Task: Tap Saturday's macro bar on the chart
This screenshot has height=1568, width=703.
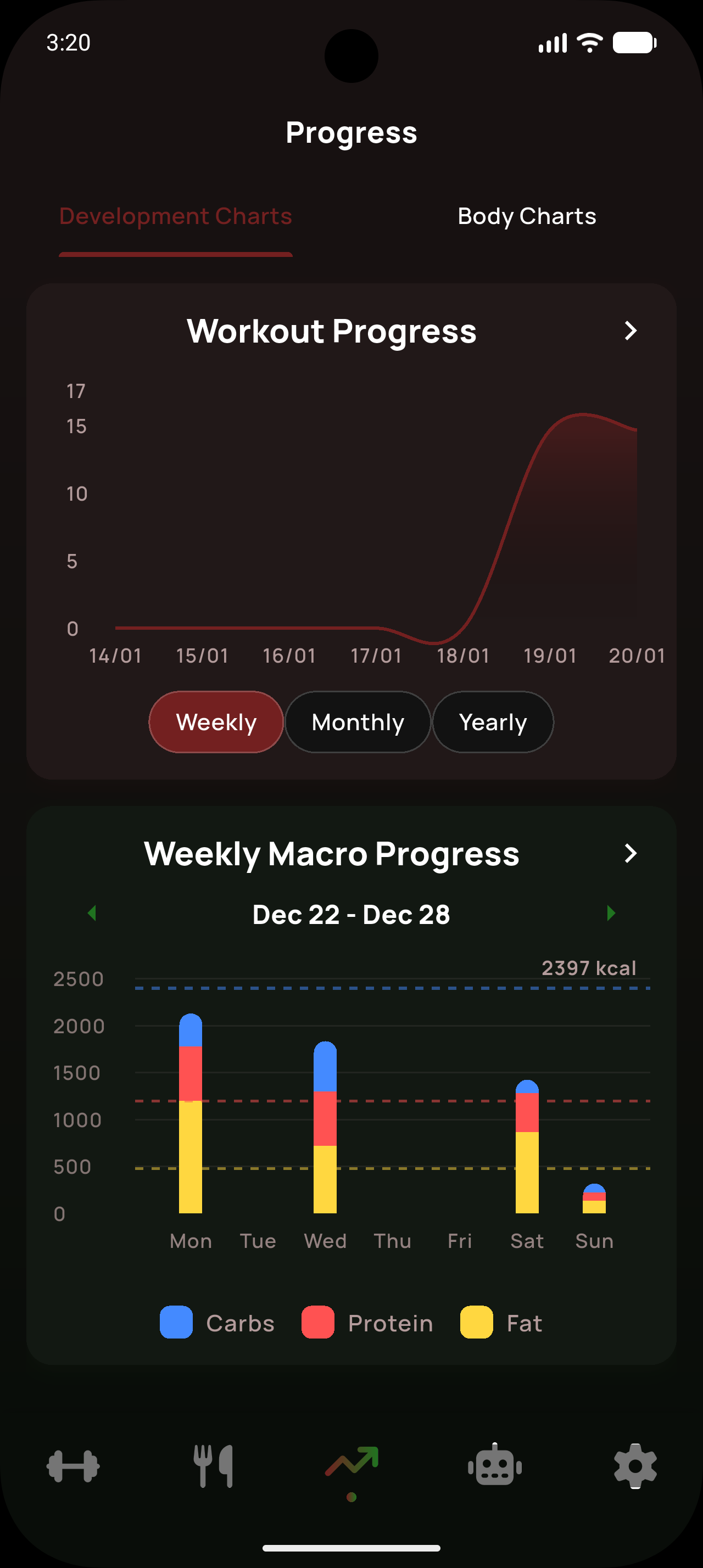Action: (x=527, y=1157)
